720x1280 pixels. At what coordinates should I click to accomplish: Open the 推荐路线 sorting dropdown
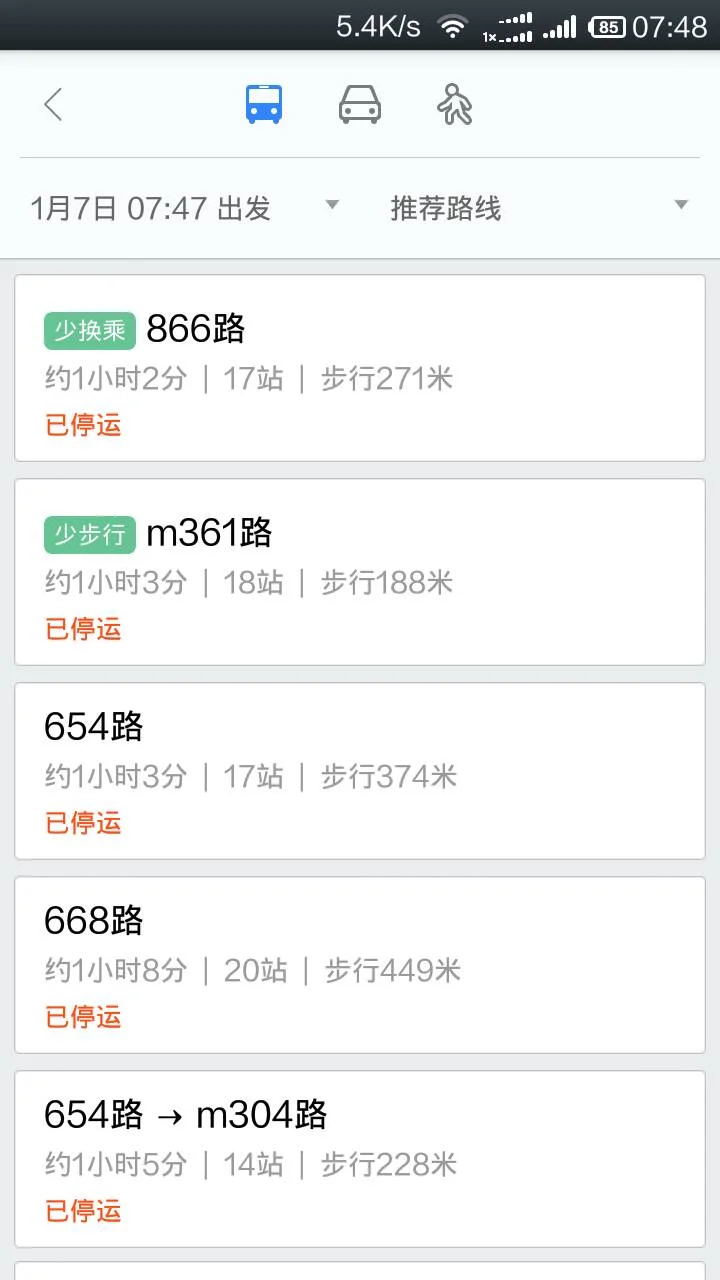[447, 207]
